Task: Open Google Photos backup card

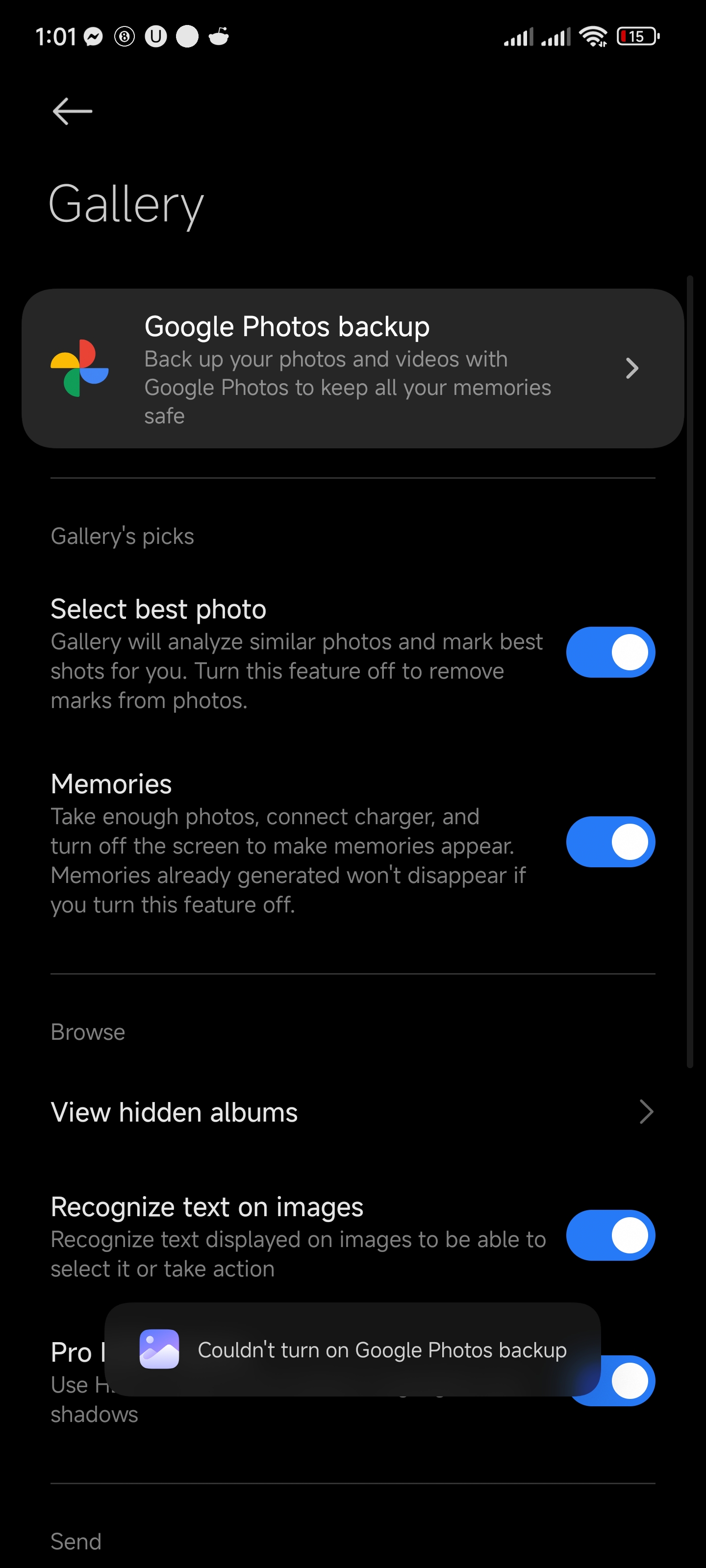Action: coord(353,368)
